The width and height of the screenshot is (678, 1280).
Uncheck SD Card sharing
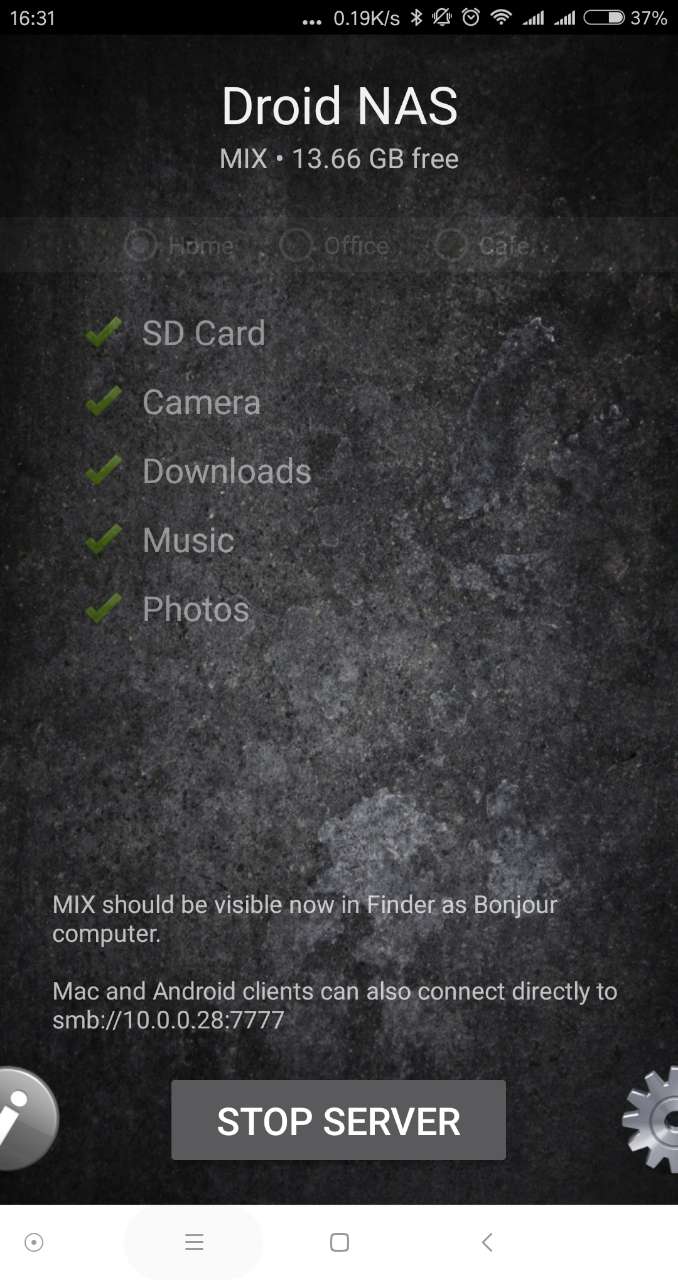coord(176,333)
